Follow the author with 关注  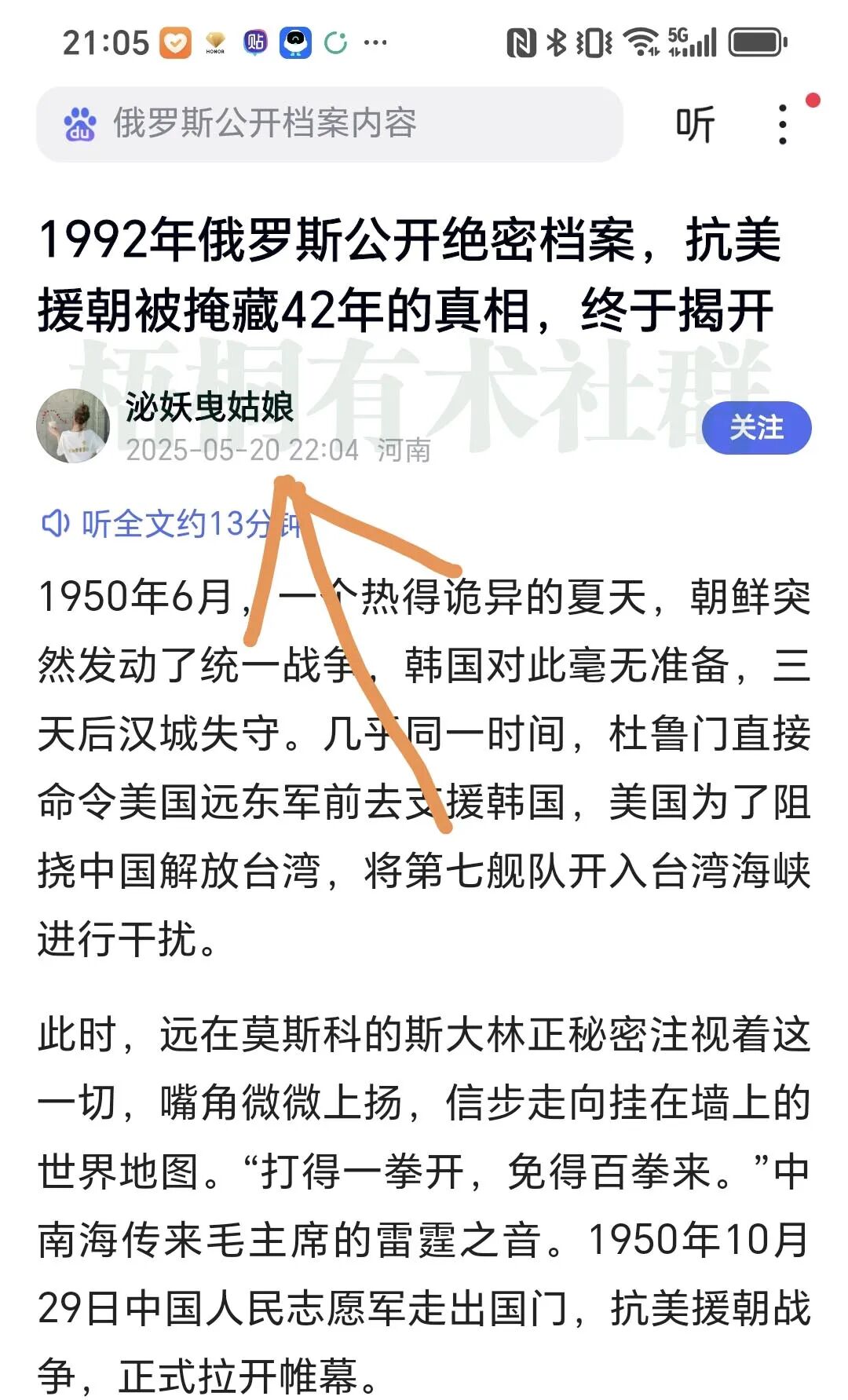[756, 428]
